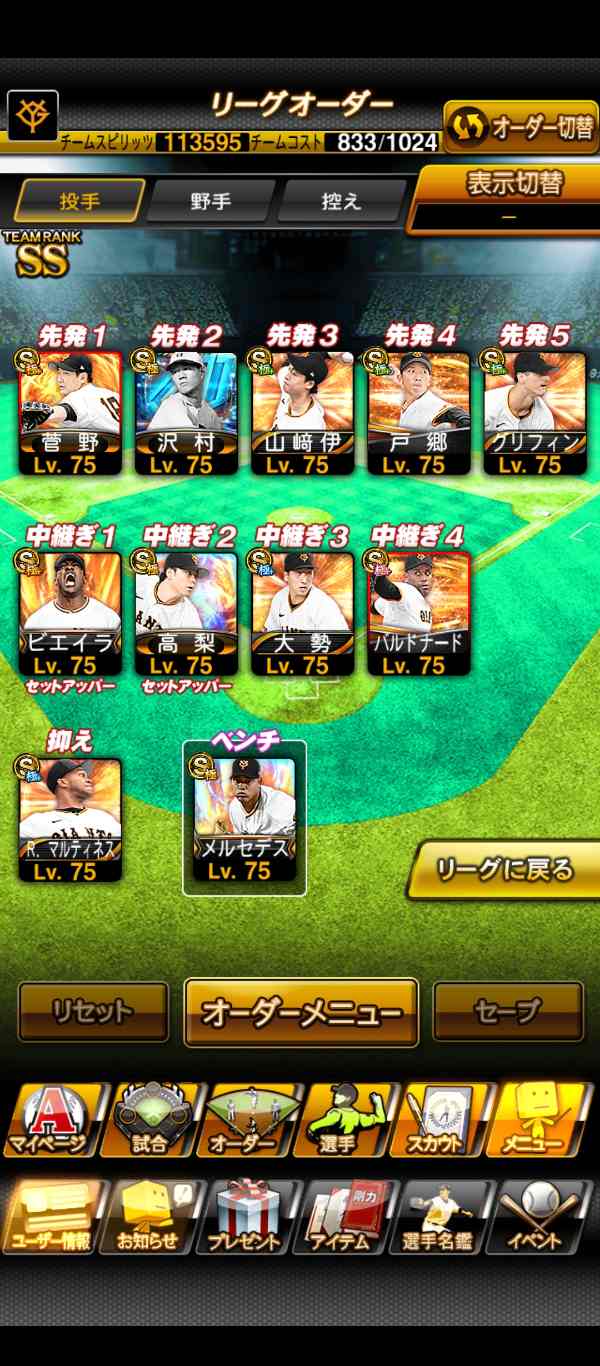Select starter card 菅野
This screenshot has height=1366, width=600.
point(70,413)
